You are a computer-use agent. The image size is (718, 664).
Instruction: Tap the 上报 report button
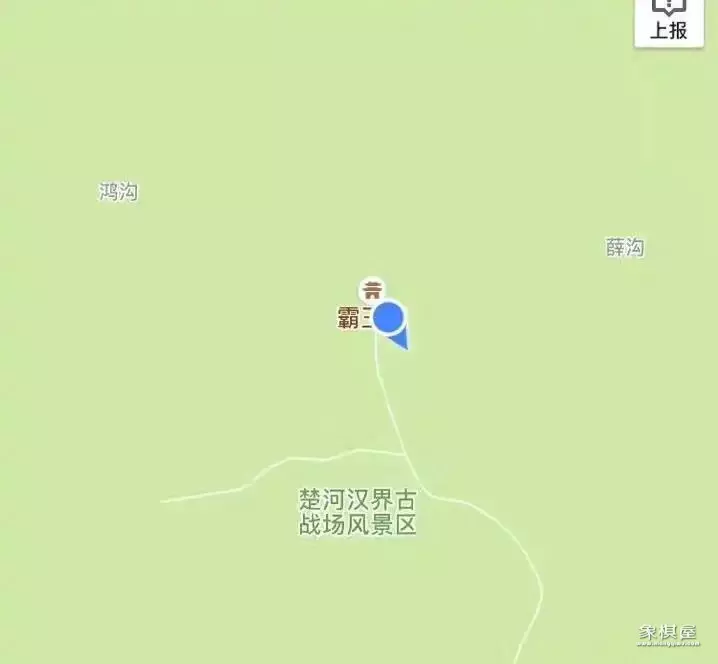tap(669, 22)
